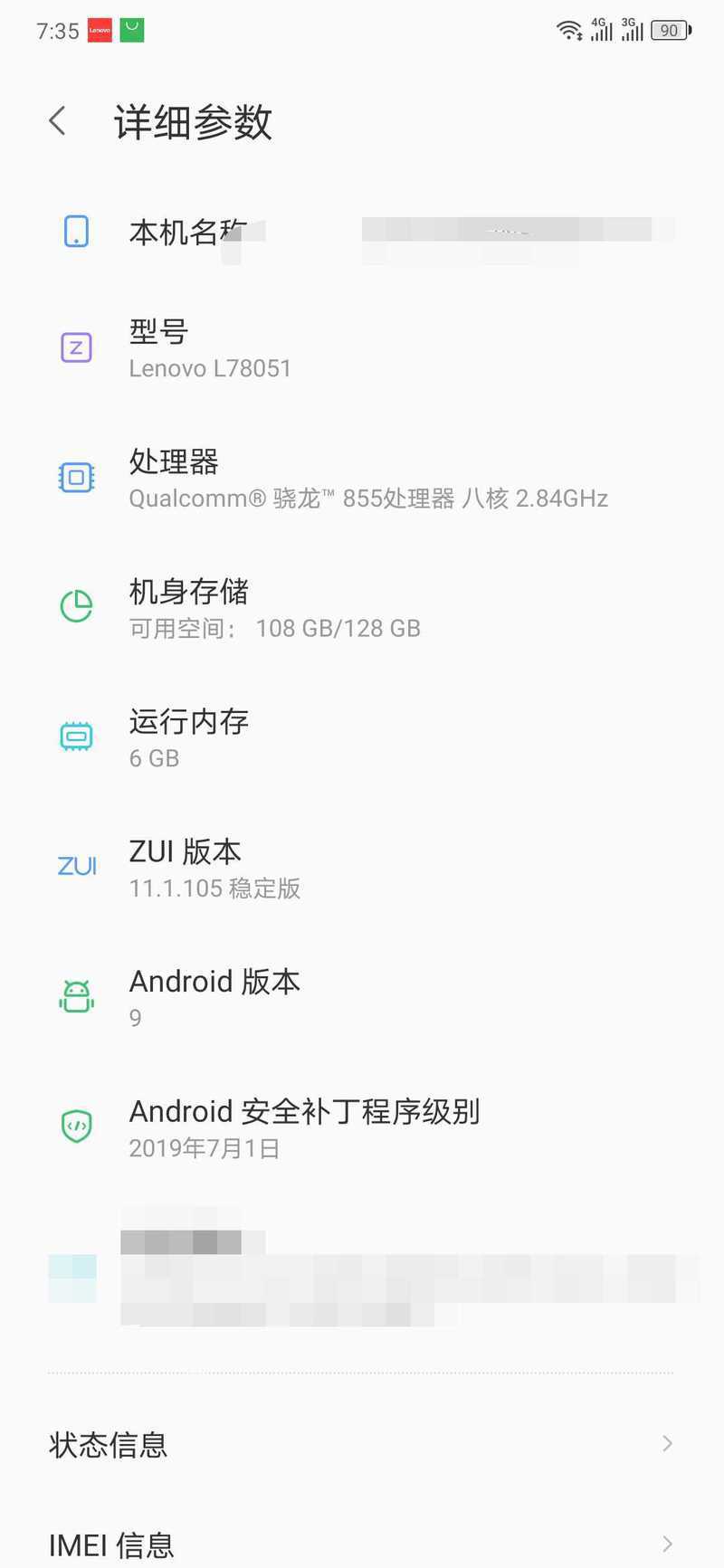Select the 处理器 processor row
The height and width of the screenshot is (1568, 724).
click(x=362, y=478)
